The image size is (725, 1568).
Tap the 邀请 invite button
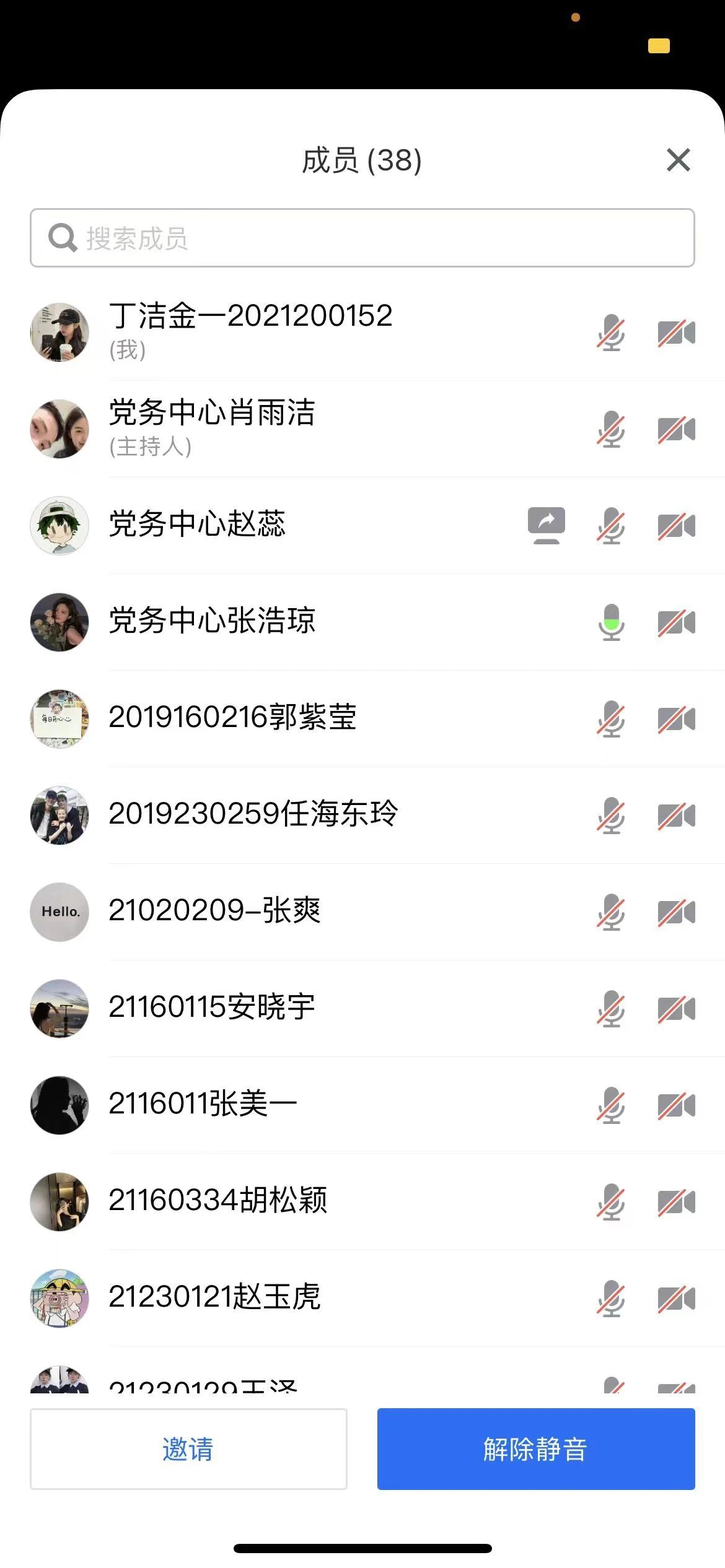(x=188, y=1448)
